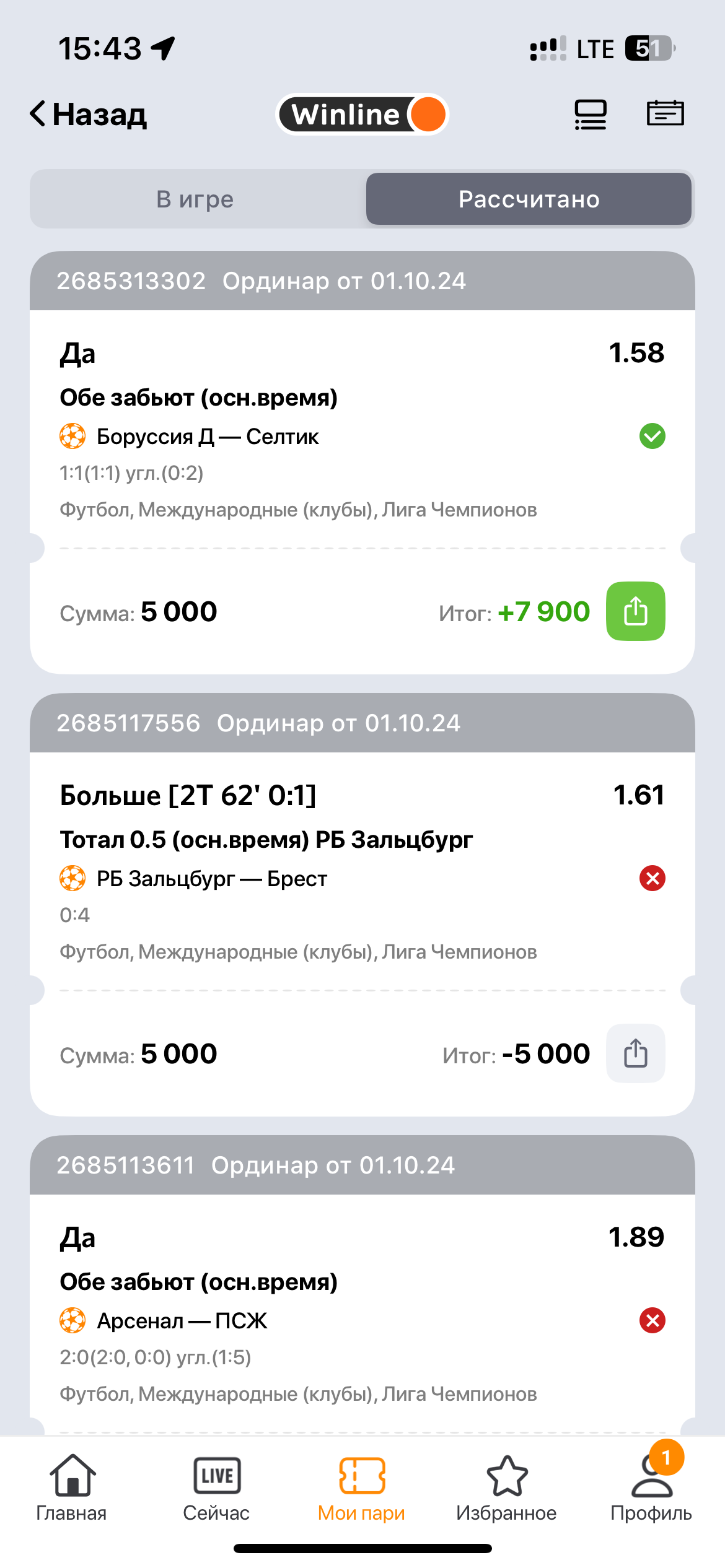
Task: Open the Боруссия Д — Селтик bet card
Action: [x=362, y=463]
